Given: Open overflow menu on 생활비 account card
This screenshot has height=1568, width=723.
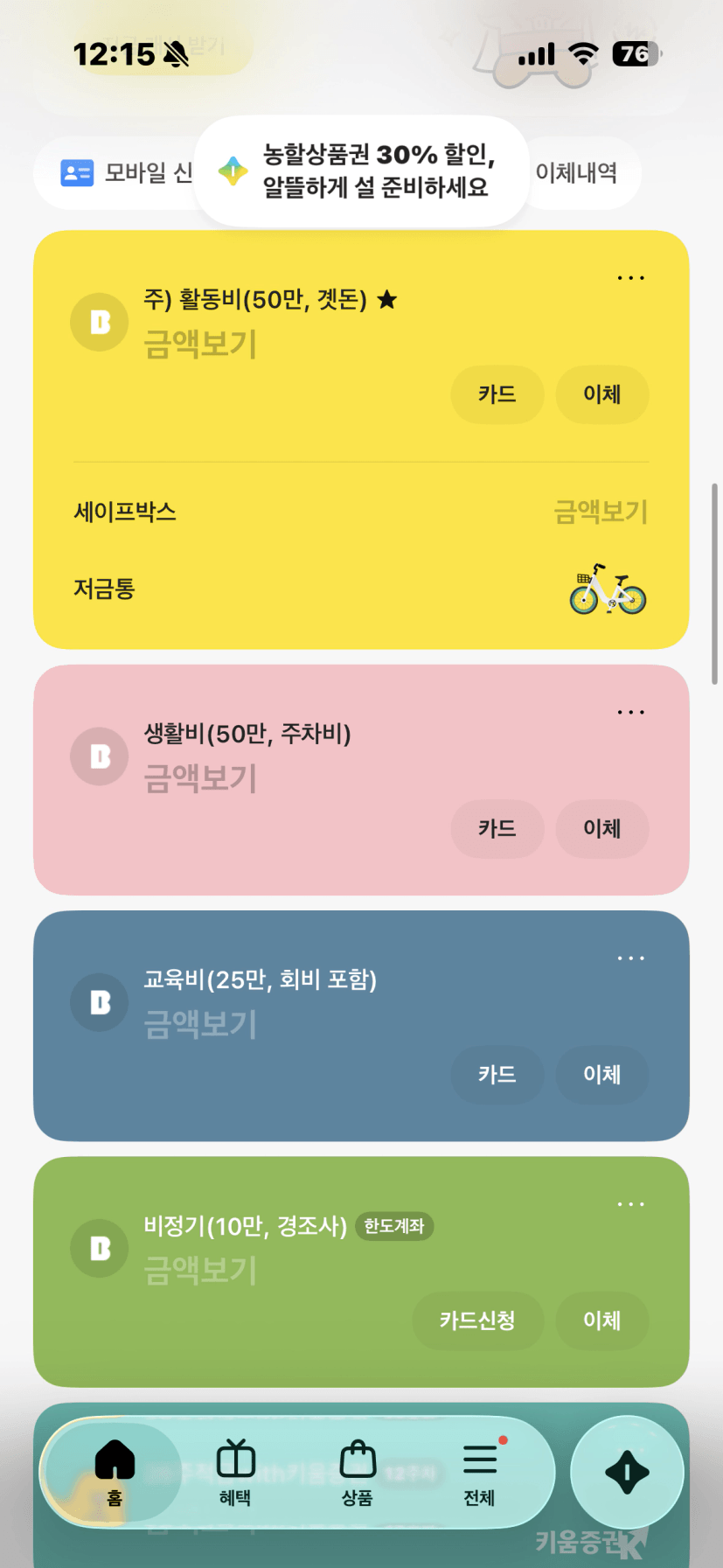Looking at the screenshot, I should click(630, 713).
